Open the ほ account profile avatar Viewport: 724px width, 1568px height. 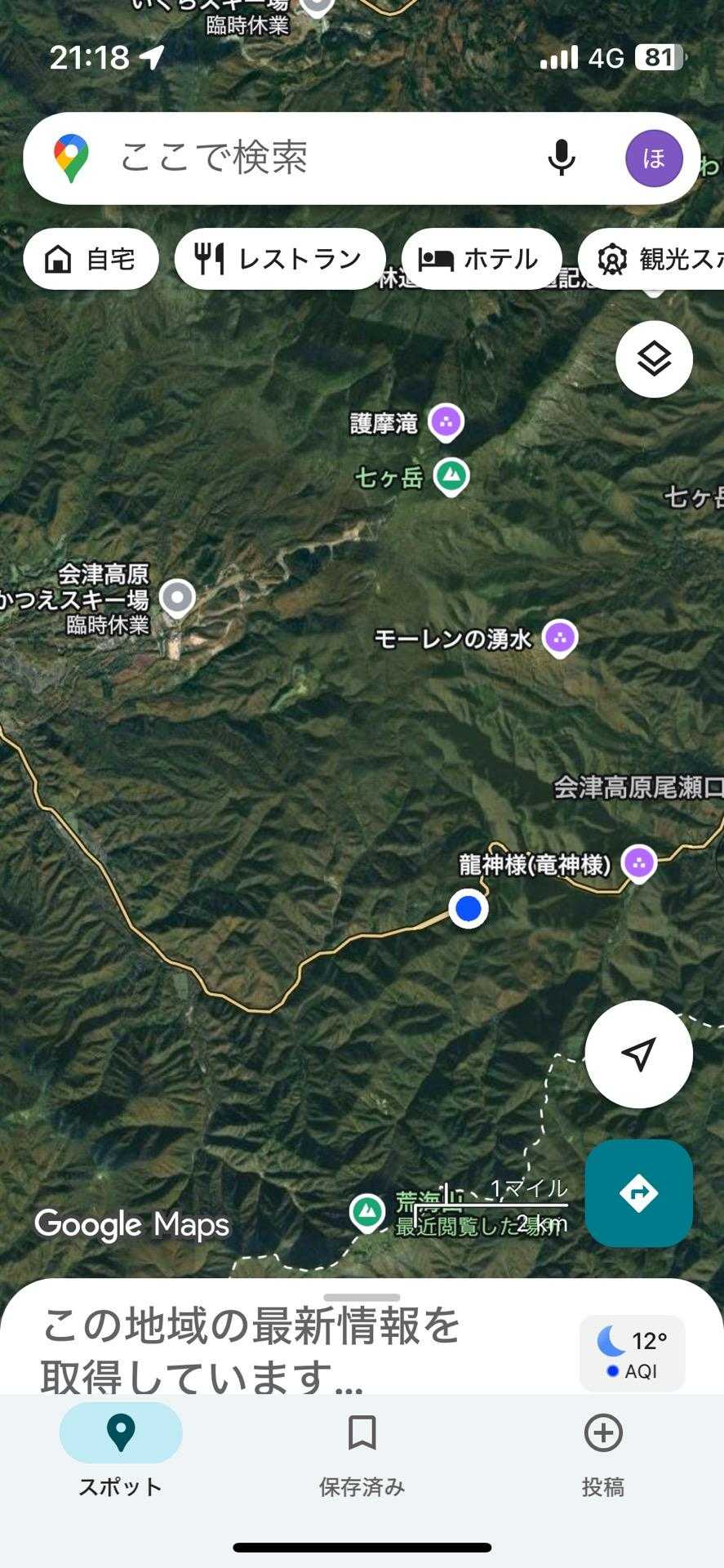(x=654, y=158)
